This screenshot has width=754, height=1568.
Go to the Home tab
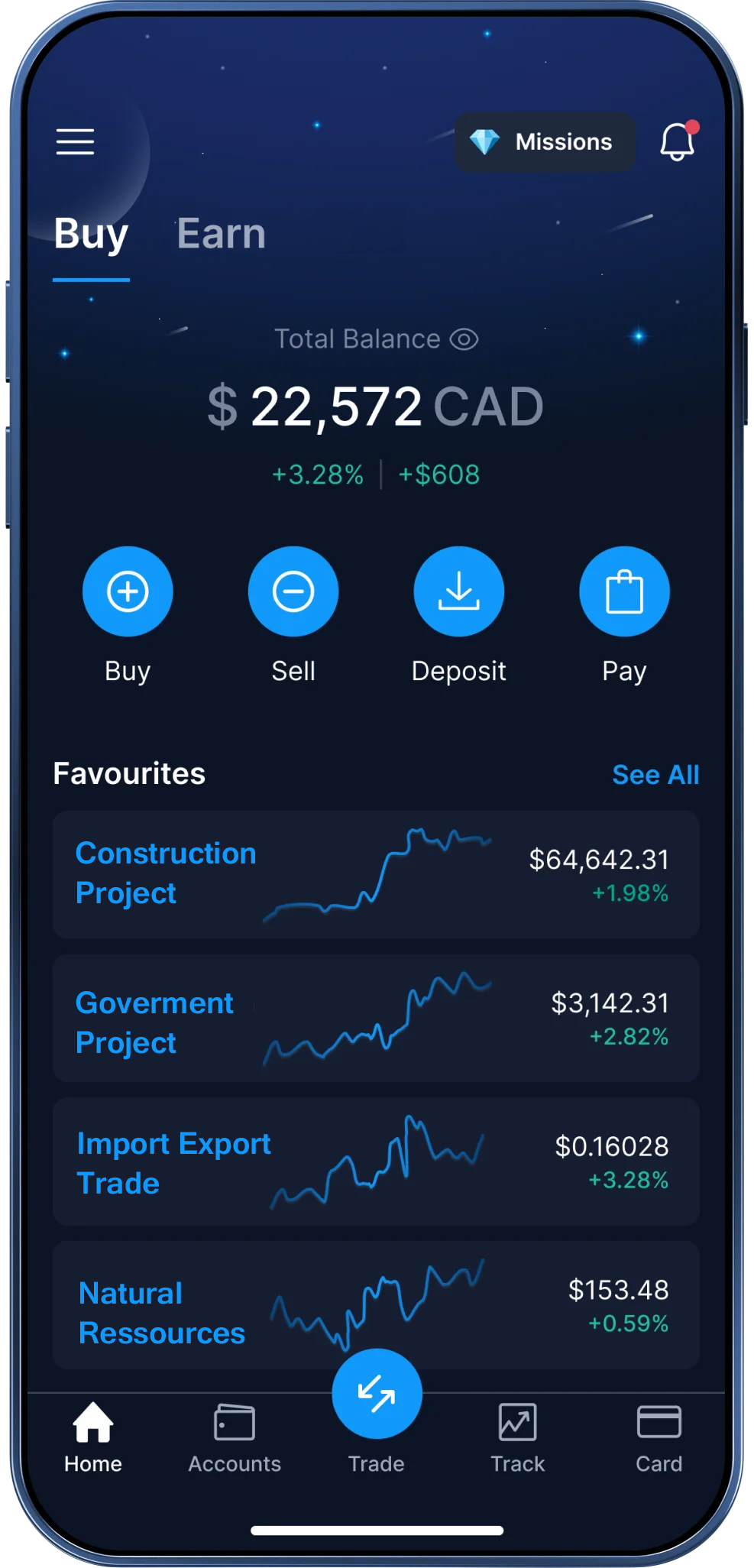pyautogui.click(x=93, y=1438)
